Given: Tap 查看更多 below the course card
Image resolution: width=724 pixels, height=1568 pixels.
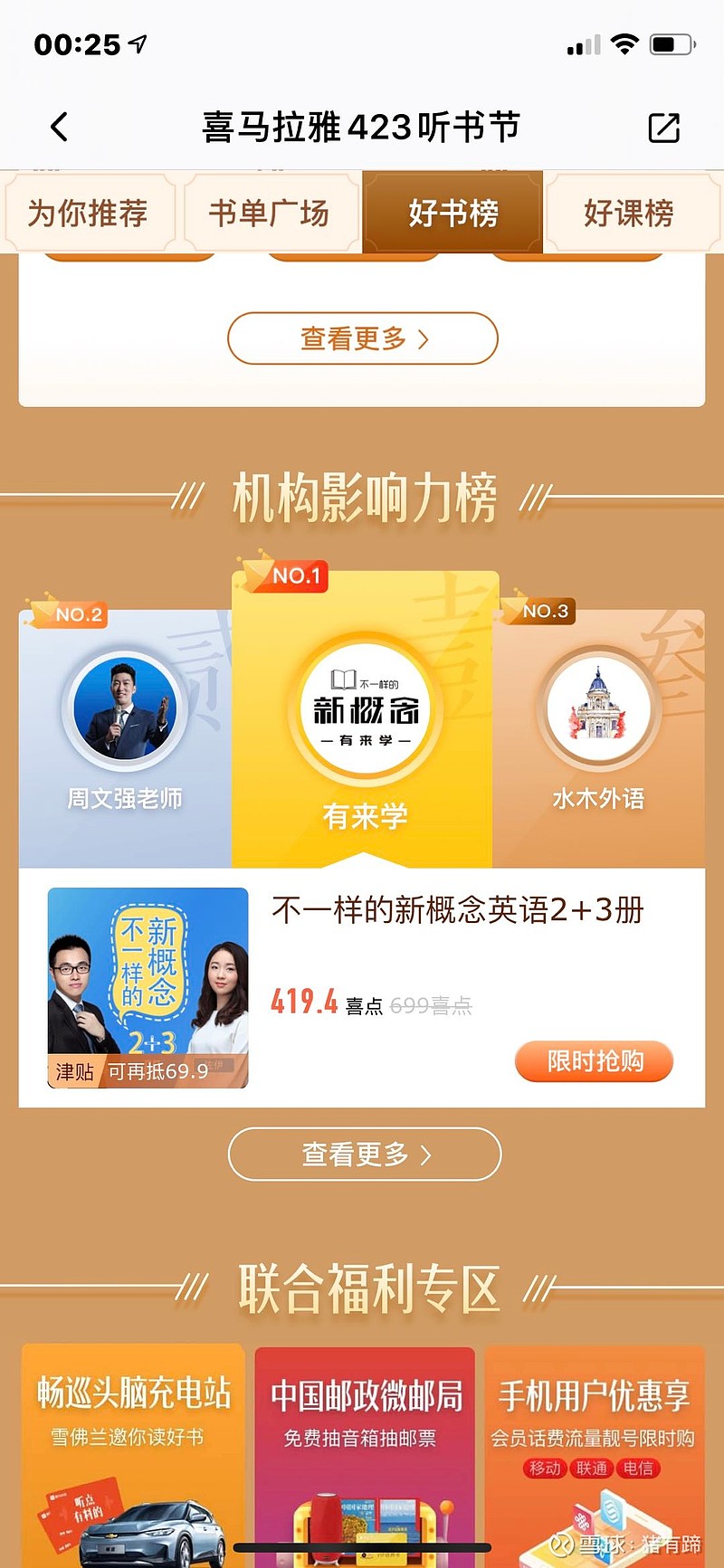Looking at the screenshot, I should (x=365, y=1154).
